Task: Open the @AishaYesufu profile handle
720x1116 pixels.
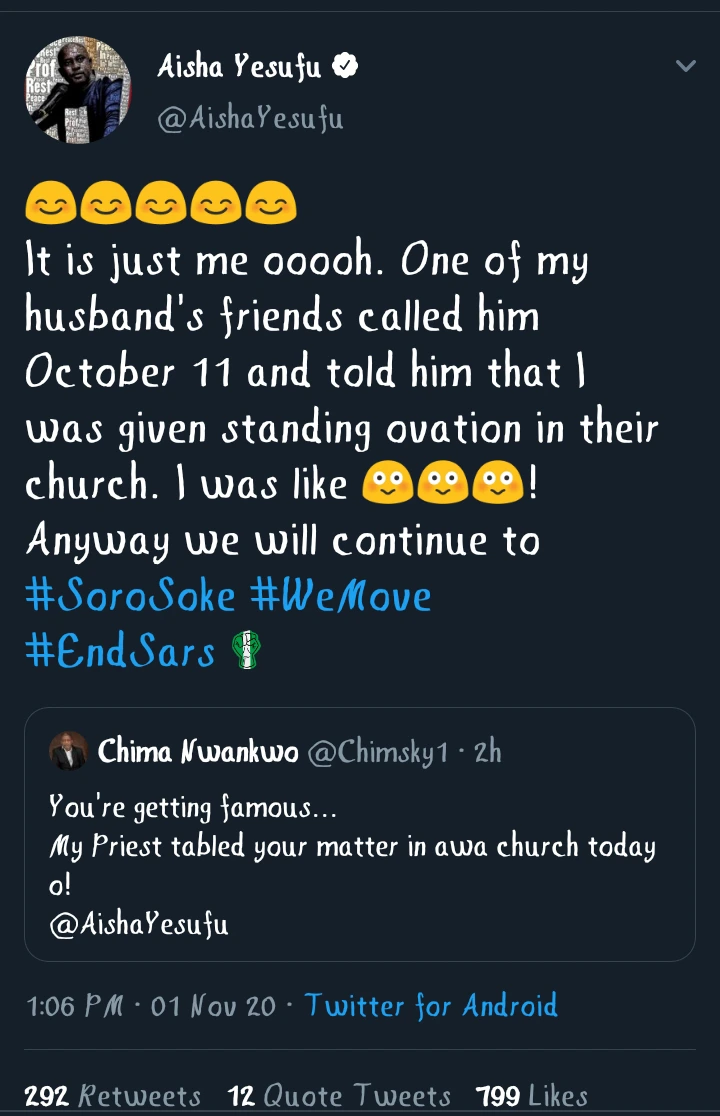Action: (x=250, y=119)
